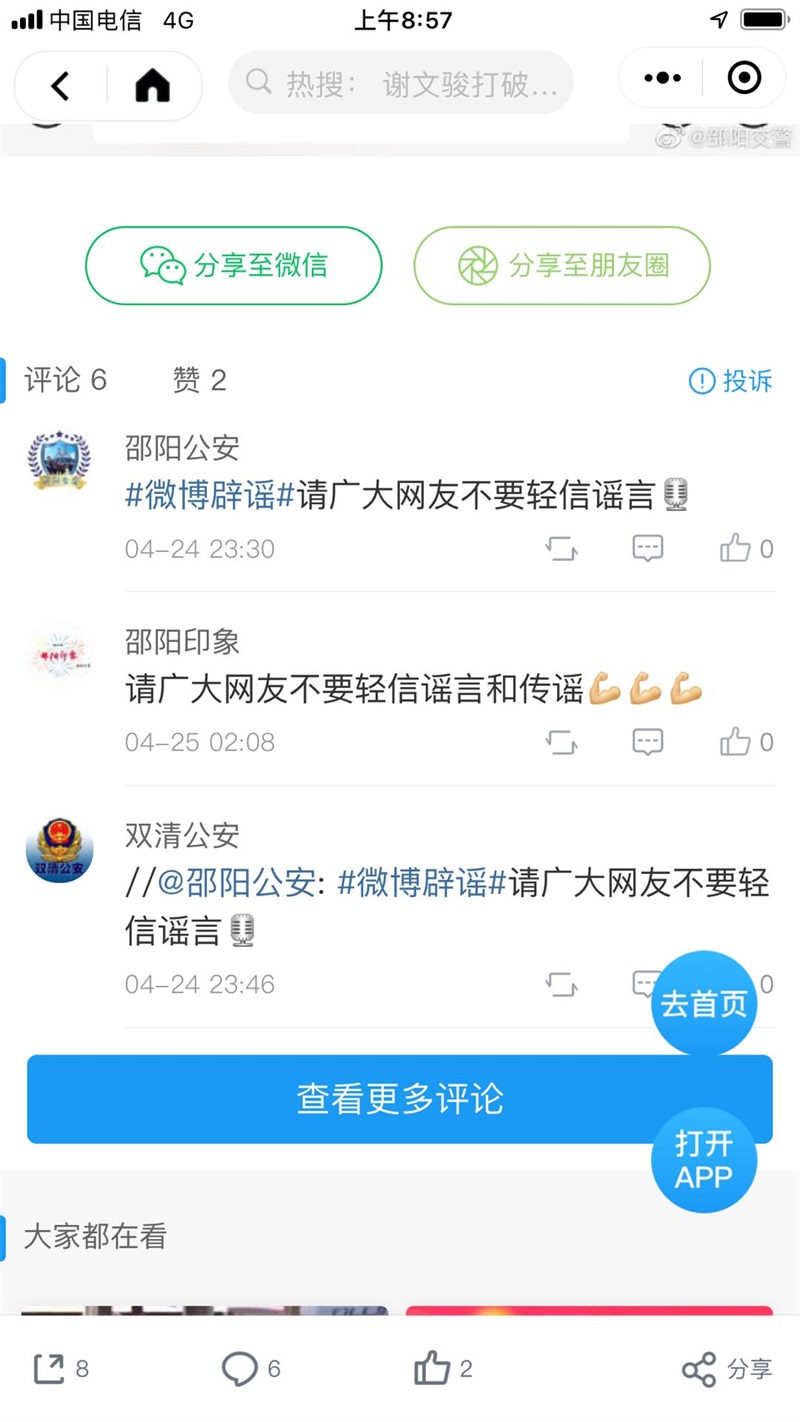Close the mini program via circle icon
The height and width of the screenshot is (1422, 800).
(744, 78)
